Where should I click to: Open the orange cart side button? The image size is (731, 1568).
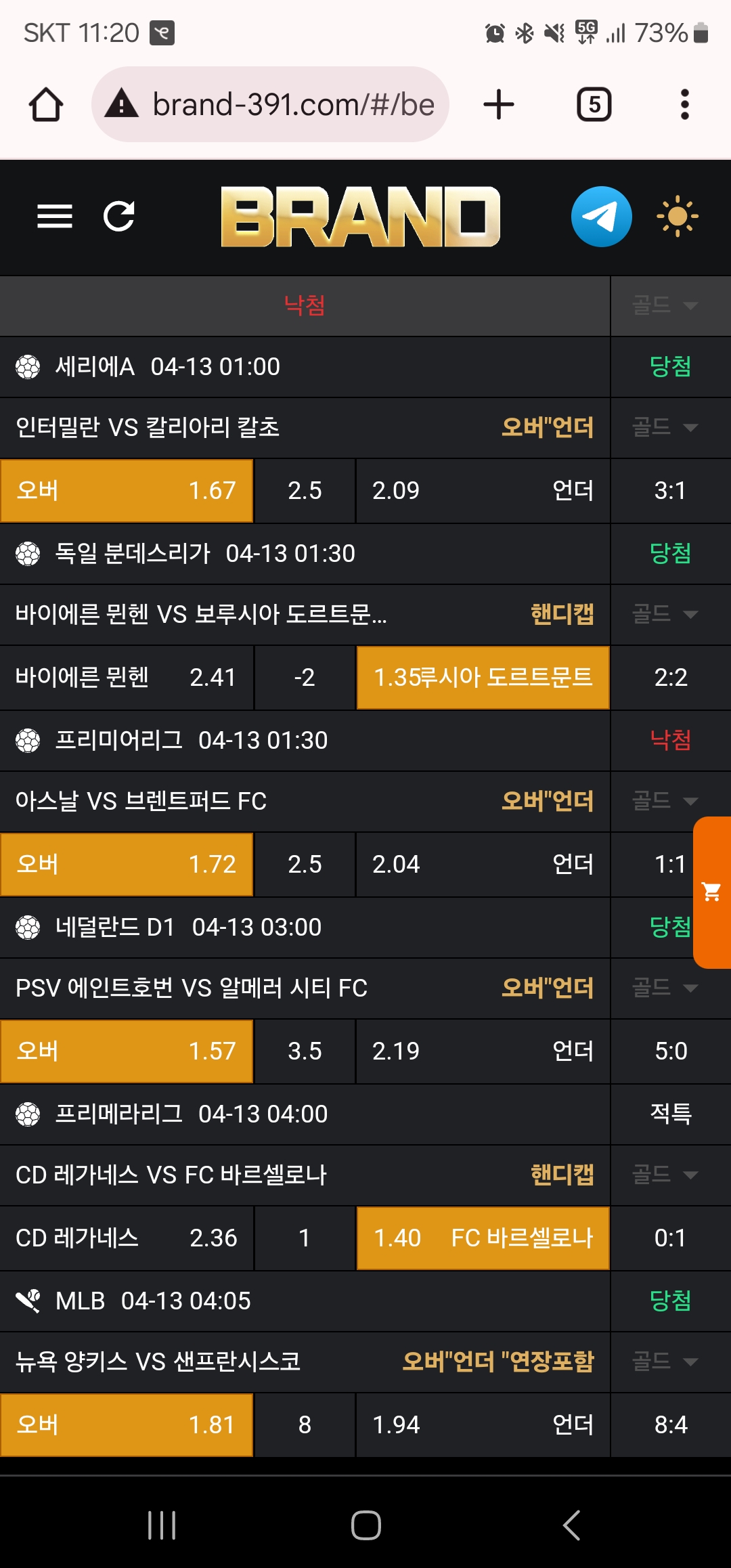pos(712,892)
